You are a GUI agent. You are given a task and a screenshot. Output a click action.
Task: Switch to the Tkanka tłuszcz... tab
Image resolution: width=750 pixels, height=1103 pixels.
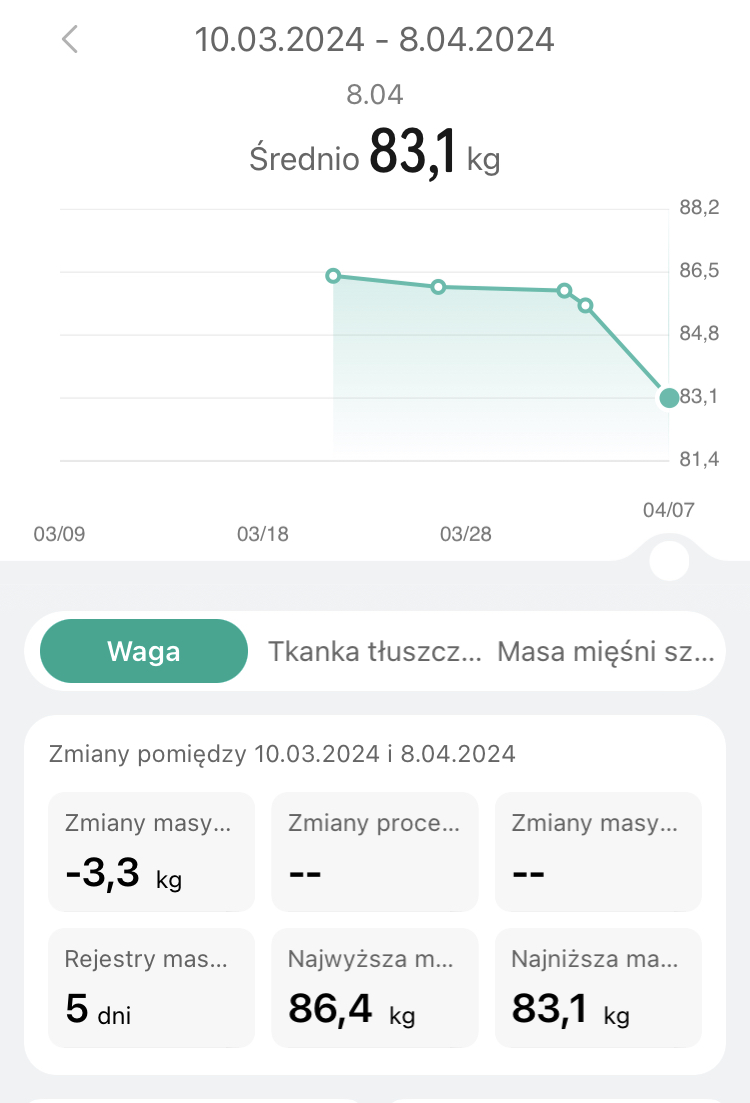[x=374, y=653]
